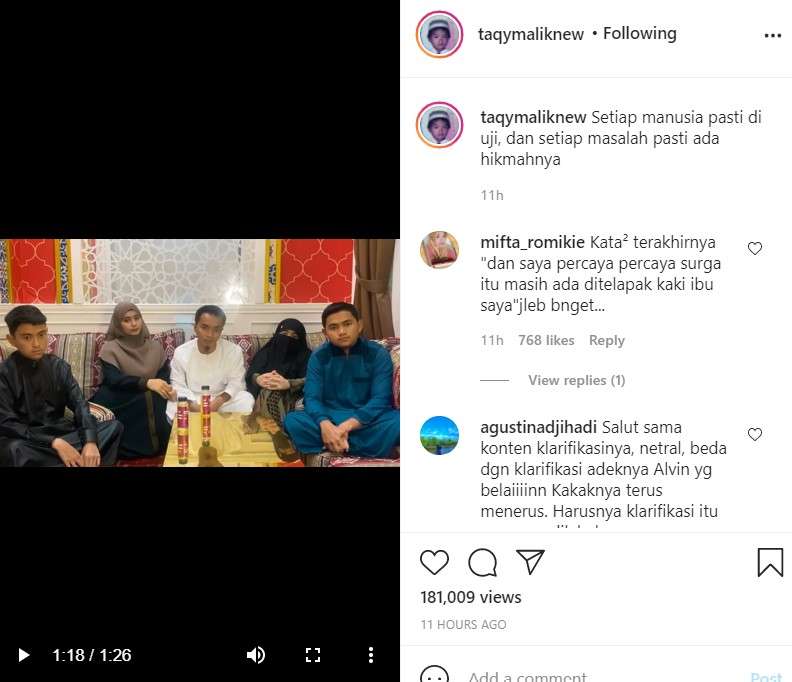Enter fullscreen video mode
Screen dimensions: 792x682
click(x=313, y=655)
